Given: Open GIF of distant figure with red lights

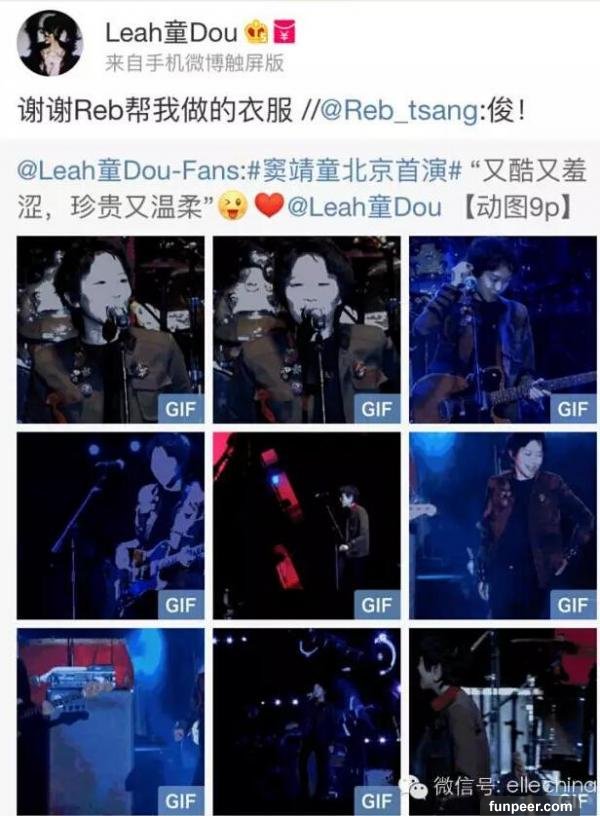Looking at the screenshot, I should click(306, 525).
